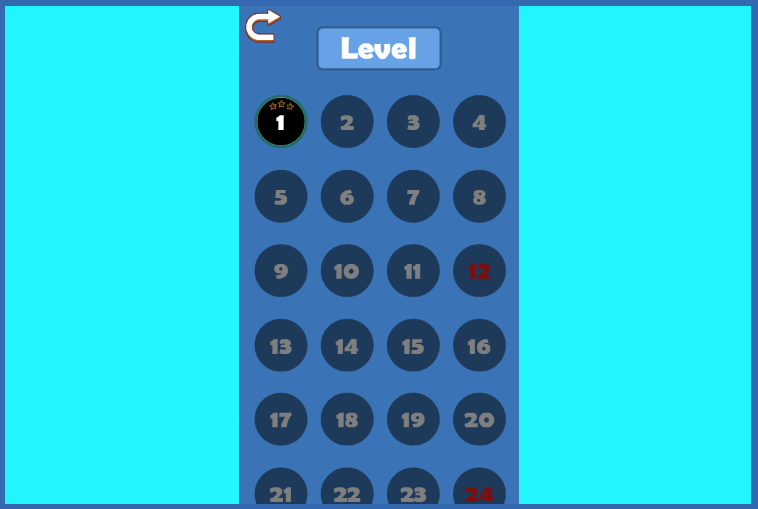The image size is (758, 509).
Task: Pick level 6
Action: pyautogui.click(x=347, y=196)
